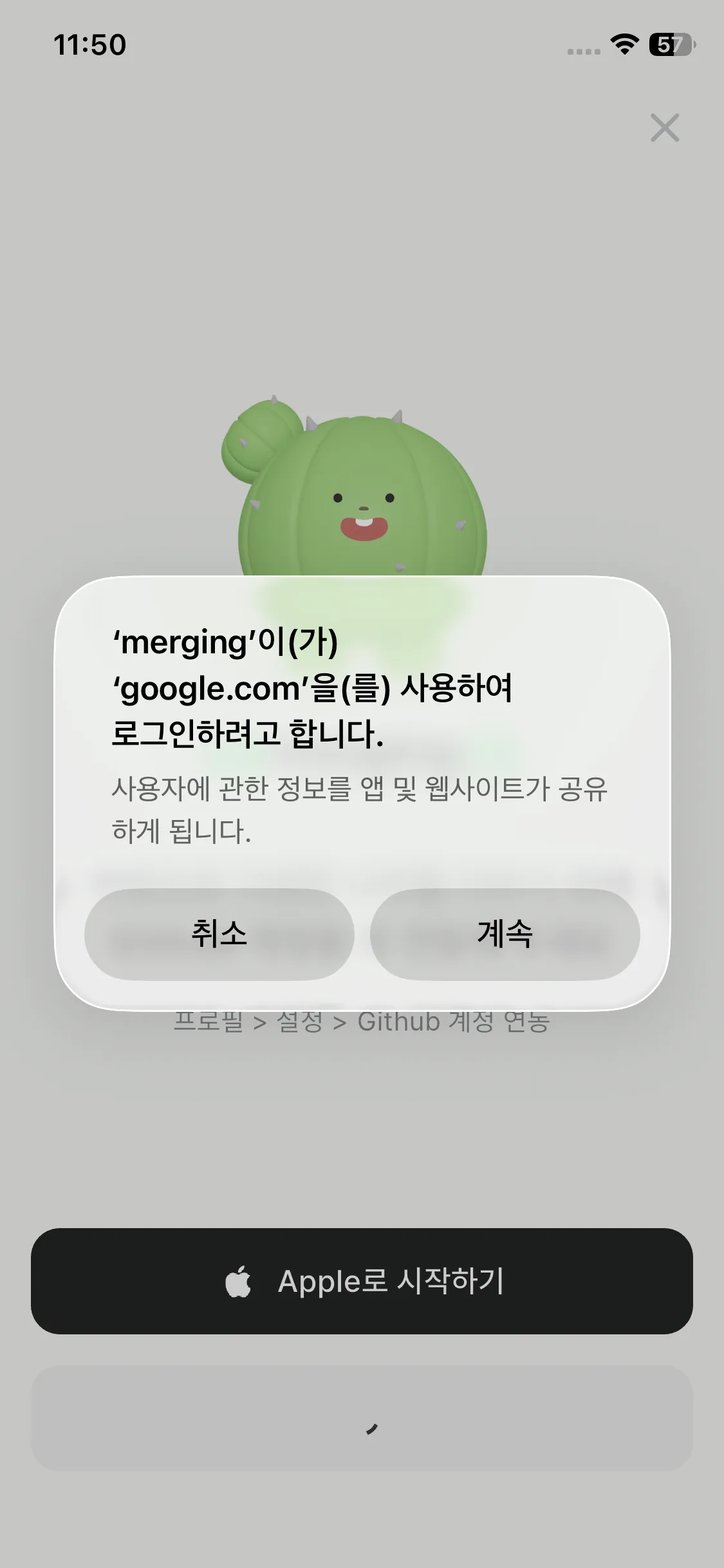Start with Apple (Apple로 시작하기)
724x1568 pixels.
tap(362, 1281)
